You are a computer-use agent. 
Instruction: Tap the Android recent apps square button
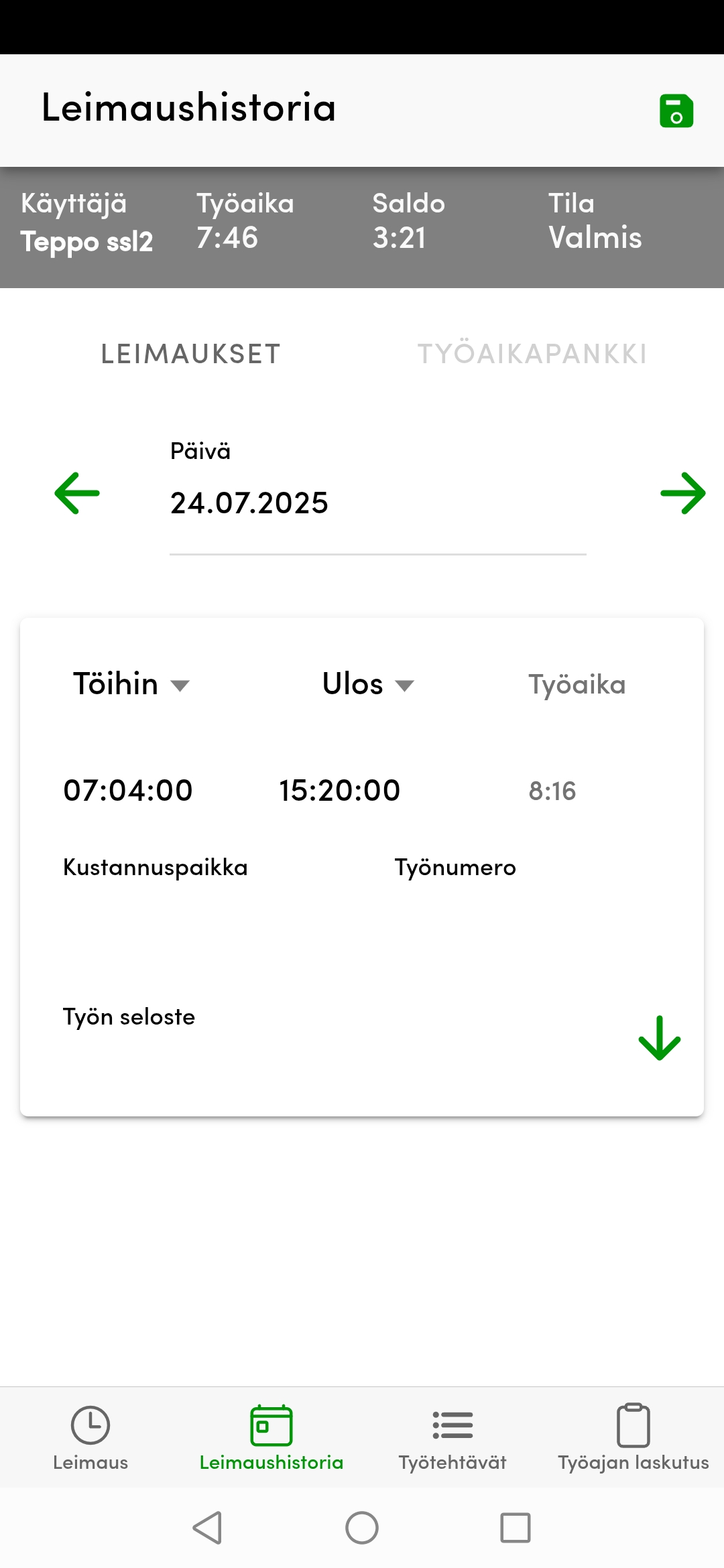516,1528
